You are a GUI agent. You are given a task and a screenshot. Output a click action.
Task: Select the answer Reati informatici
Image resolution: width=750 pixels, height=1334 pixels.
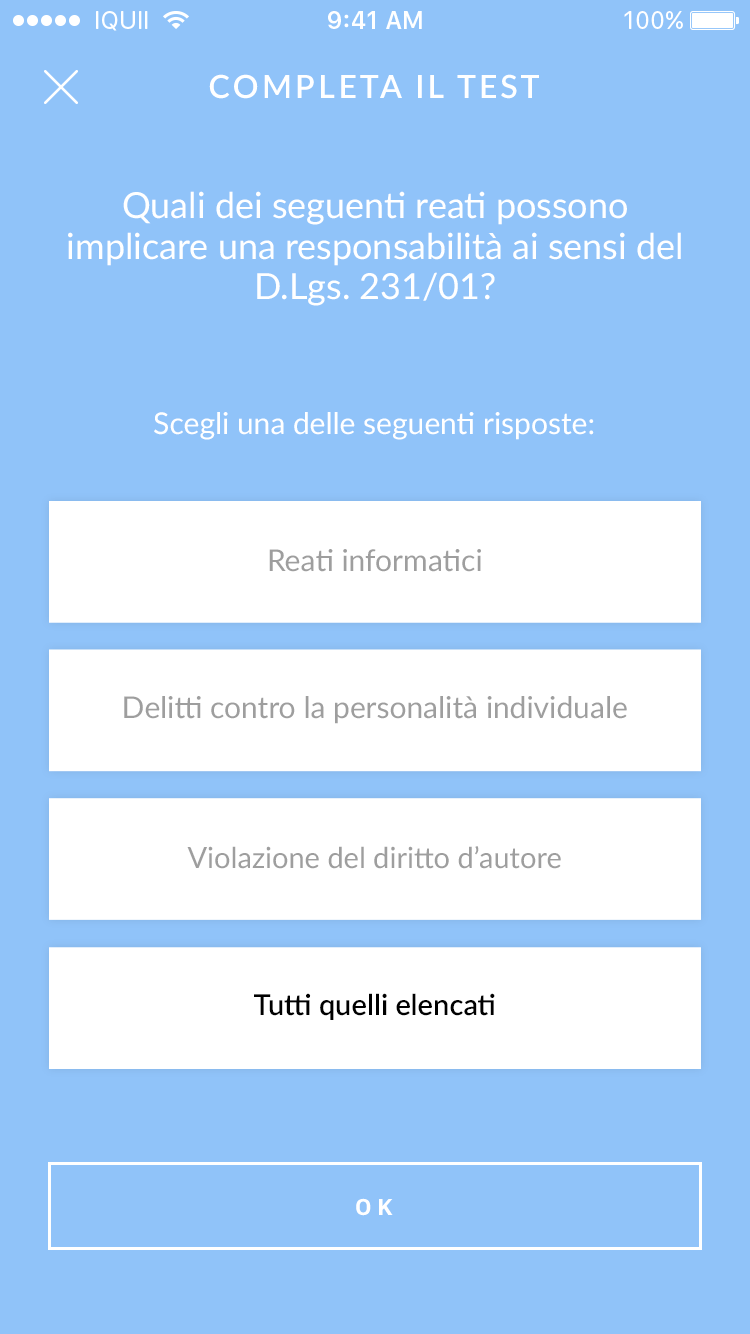(375, 561)
